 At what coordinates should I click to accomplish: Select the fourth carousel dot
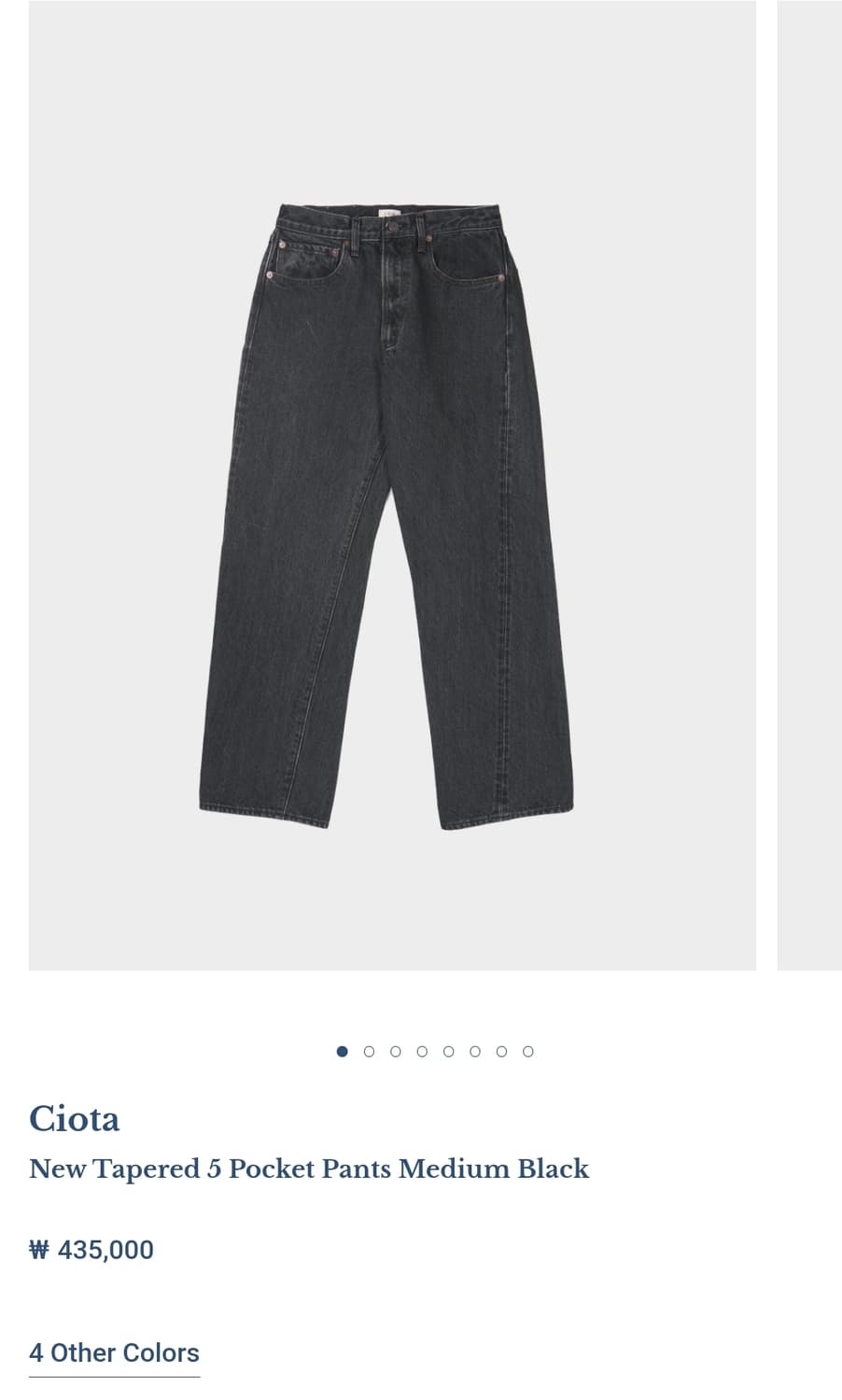pyautogui.click(x=422, y=1051)
